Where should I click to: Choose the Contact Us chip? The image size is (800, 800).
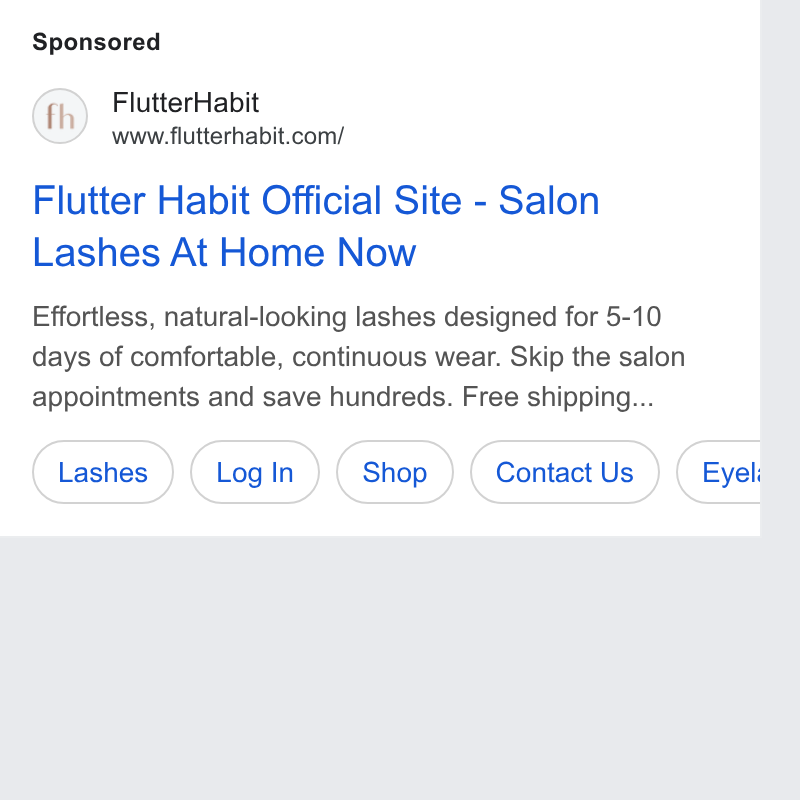pyautogui.click(x=564, y=472)
